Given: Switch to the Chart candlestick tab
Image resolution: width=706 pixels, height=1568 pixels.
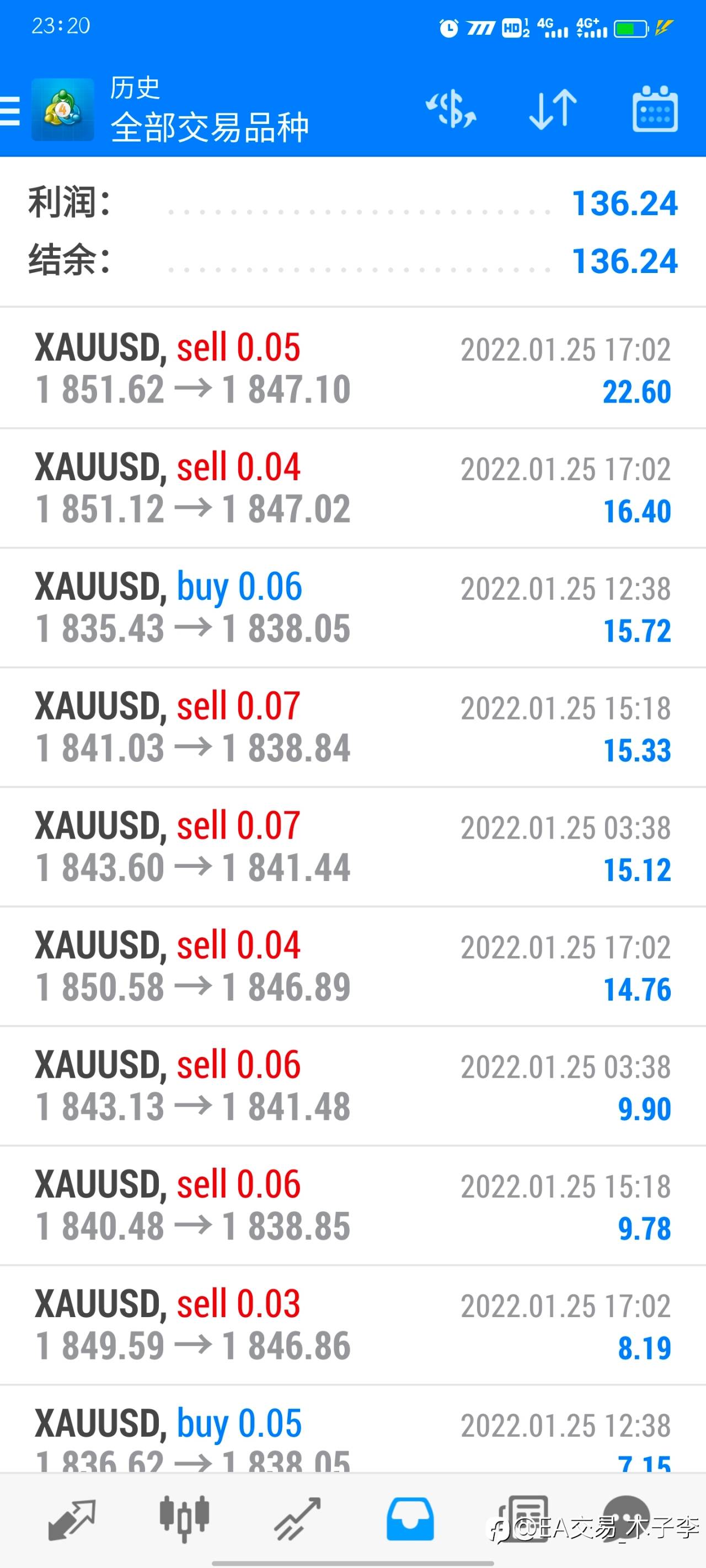Looking at the screenshot, I should tap(185, 1520).
